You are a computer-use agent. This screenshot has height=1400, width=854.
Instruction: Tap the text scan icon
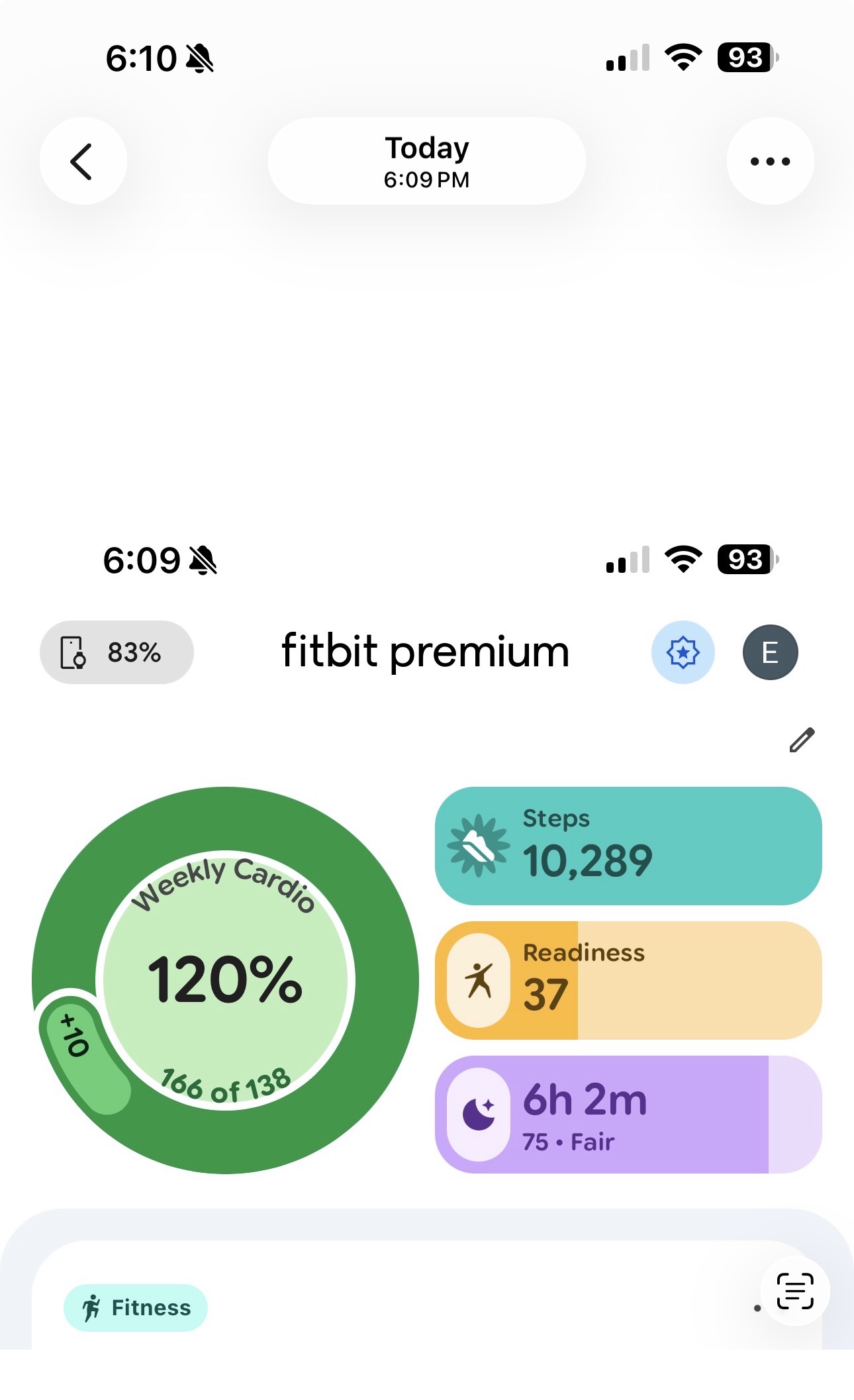point(794,1291)
